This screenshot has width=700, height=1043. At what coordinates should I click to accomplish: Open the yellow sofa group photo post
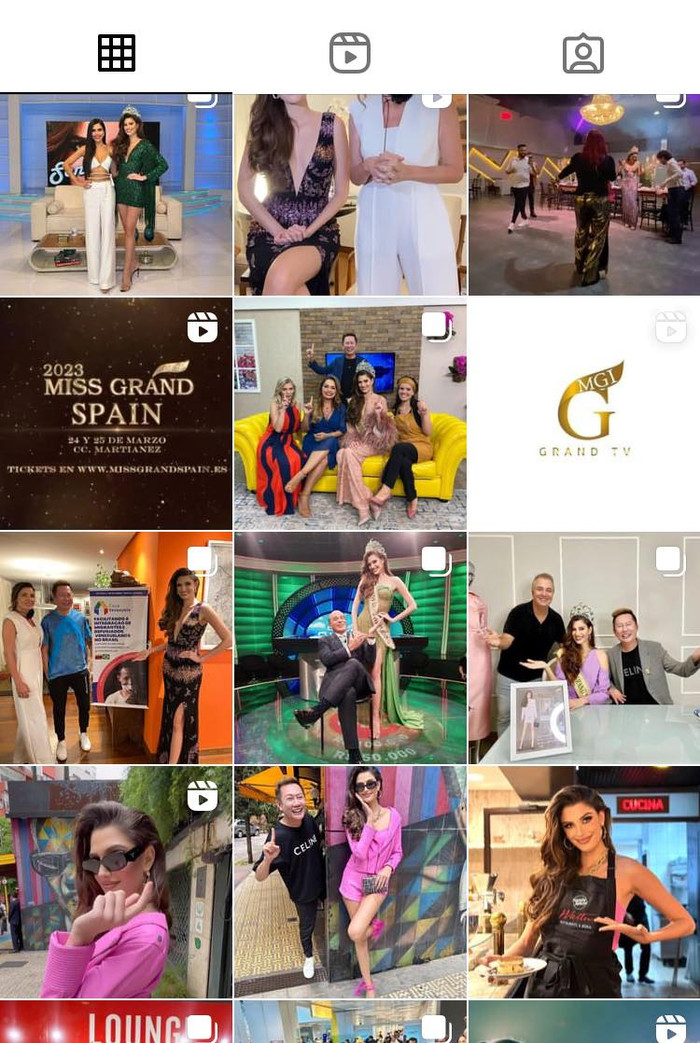pyautogui.click(x=350, y=413)
